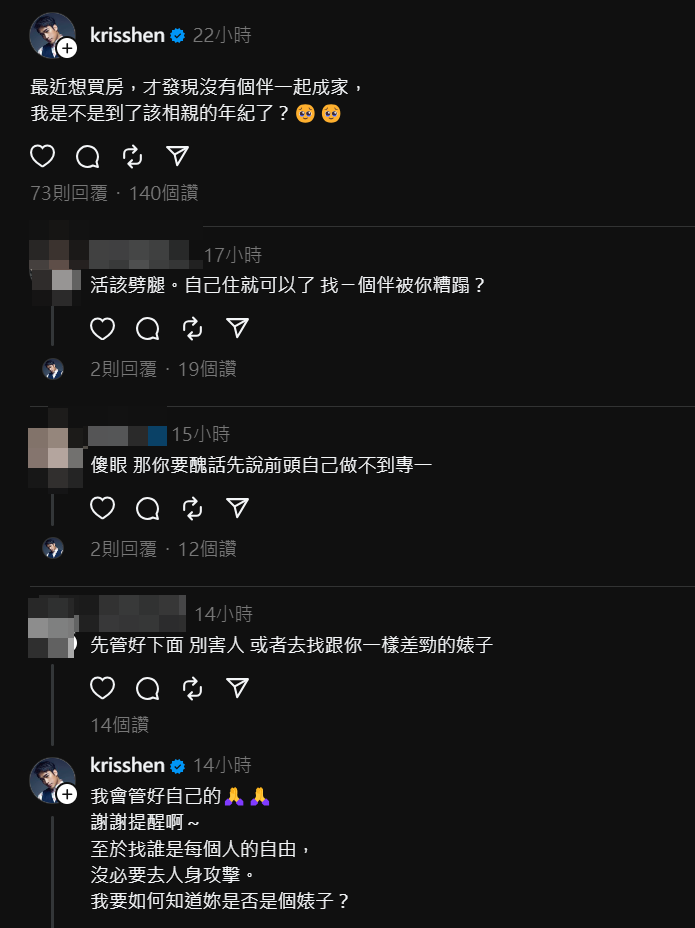View 2則回覆 under the 15小時 comment
This screenshot has width=695, height=928.
pos(123,549)
